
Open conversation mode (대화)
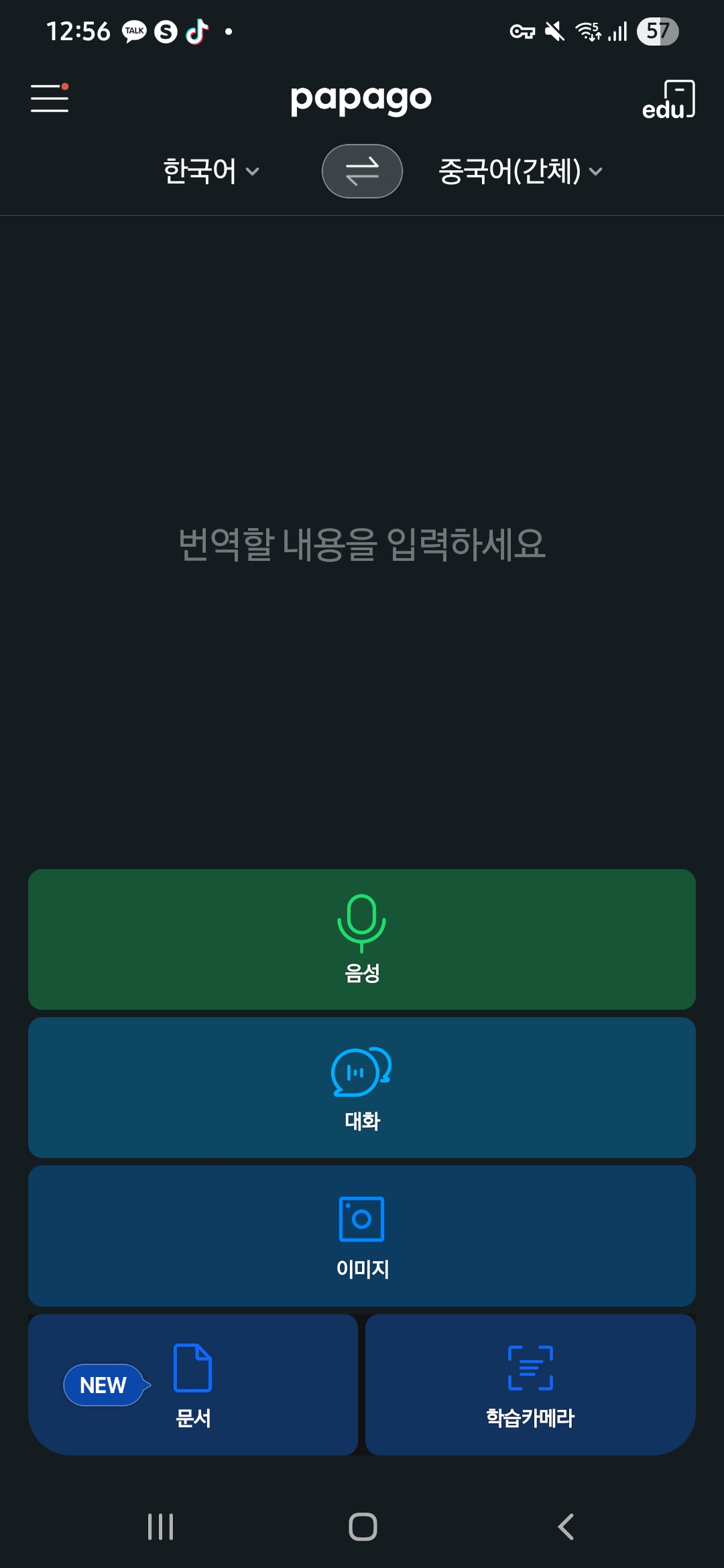362,1087
